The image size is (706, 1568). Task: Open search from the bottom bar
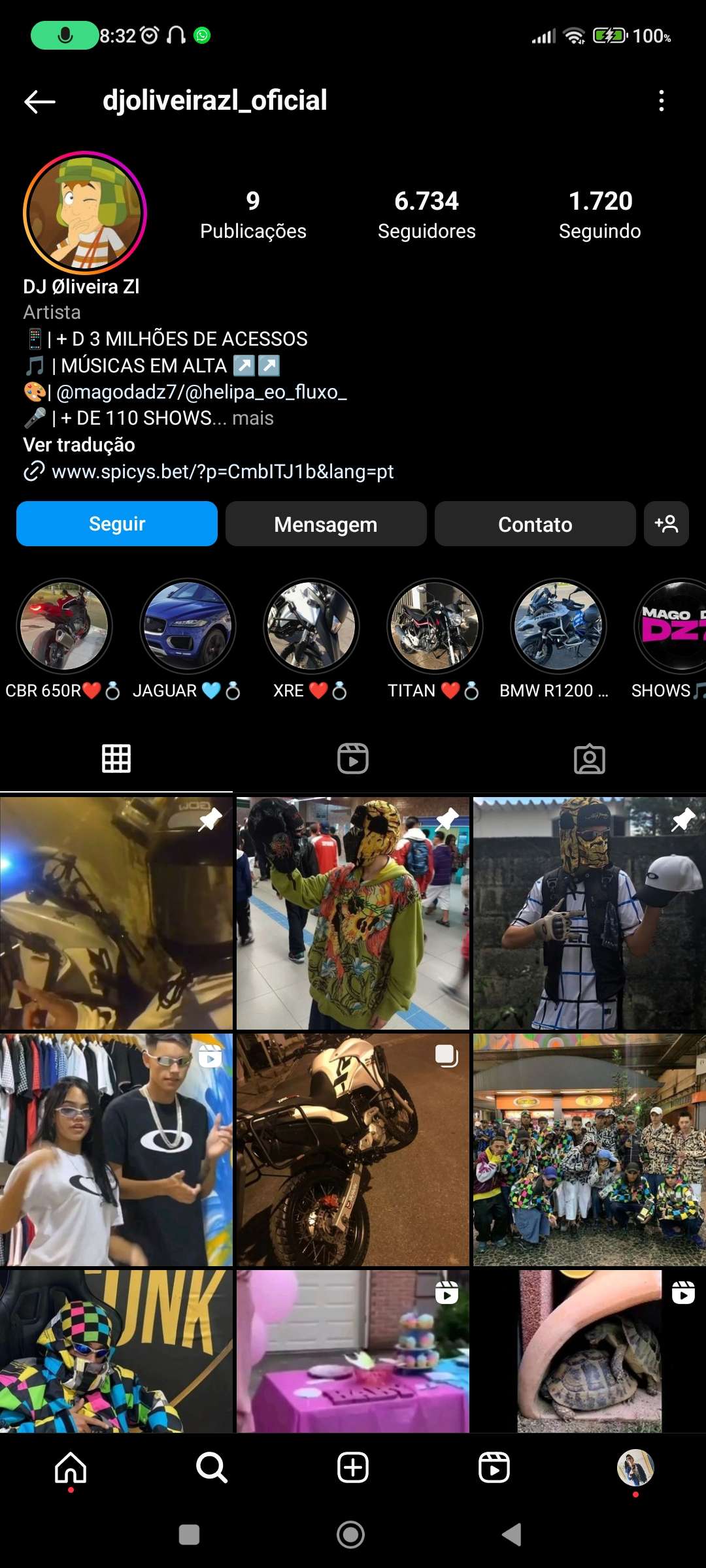[x=212, y=1467]
